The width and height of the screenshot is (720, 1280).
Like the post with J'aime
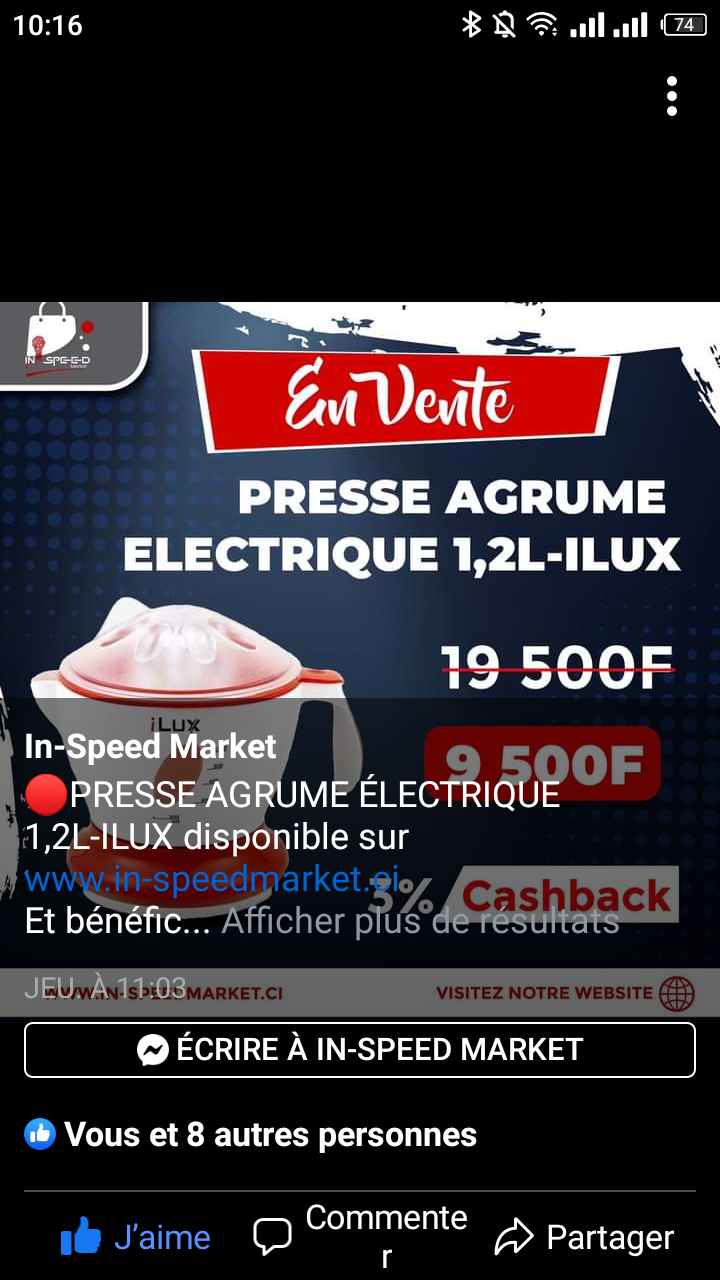(x=136, y=1238)
